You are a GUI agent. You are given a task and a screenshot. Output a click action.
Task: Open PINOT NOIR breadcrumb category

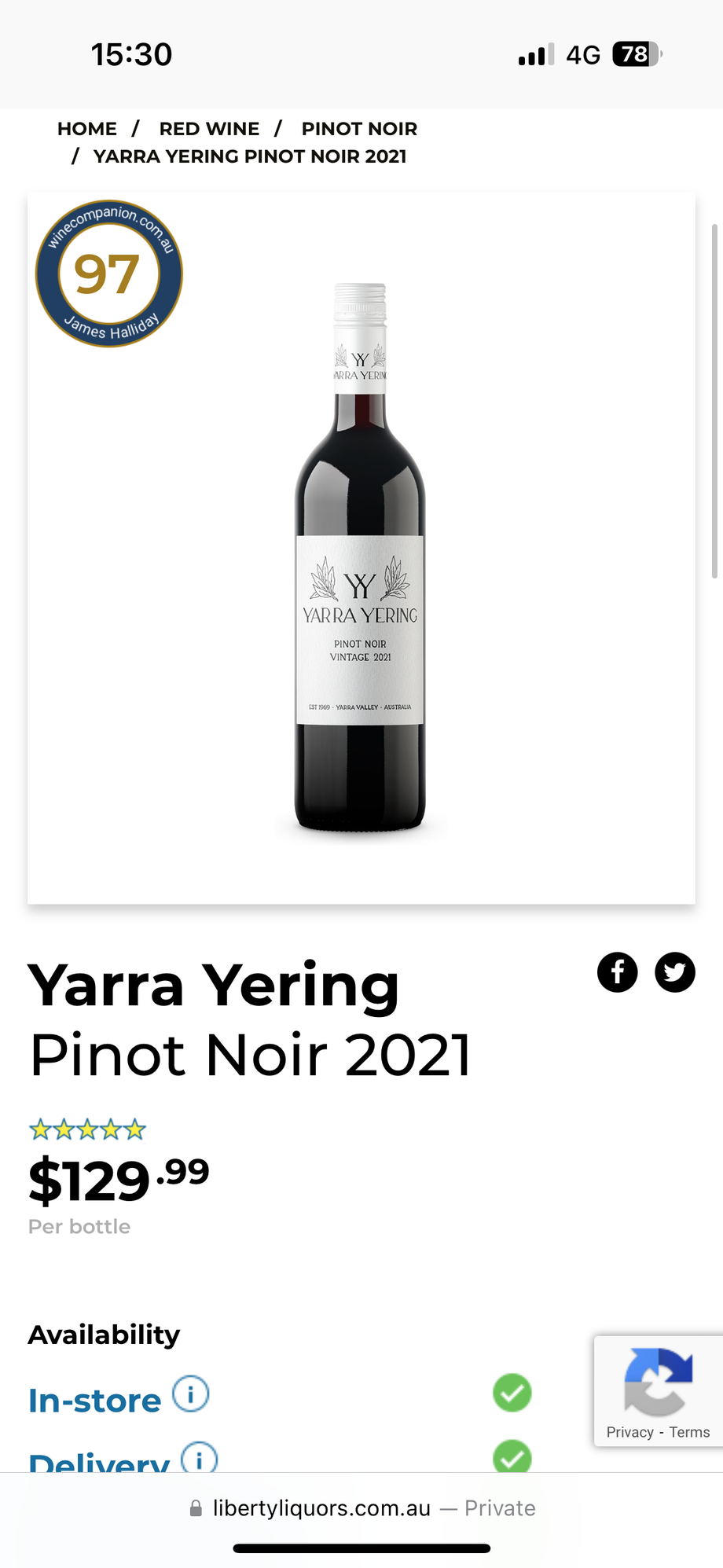pyautogui.click(x=359, y=129)
